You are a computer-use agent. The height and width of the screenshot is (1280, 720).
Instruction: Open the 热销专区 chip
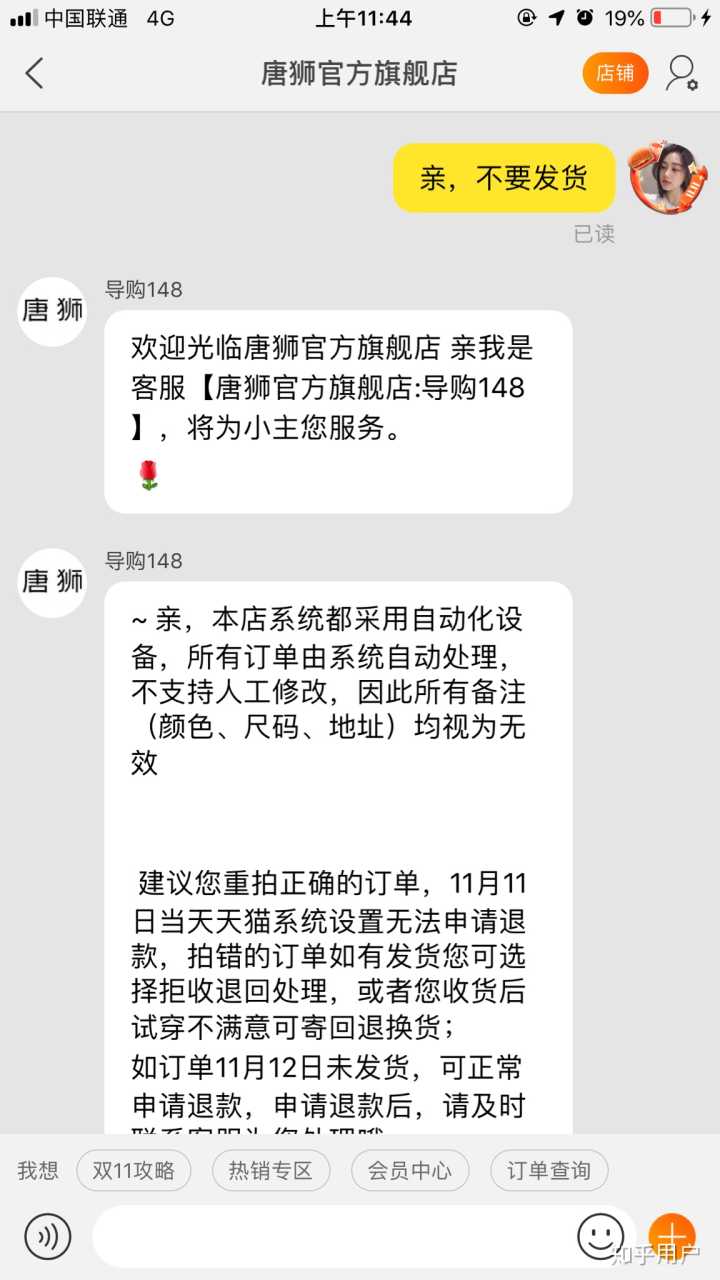(x=270, y=1170)
